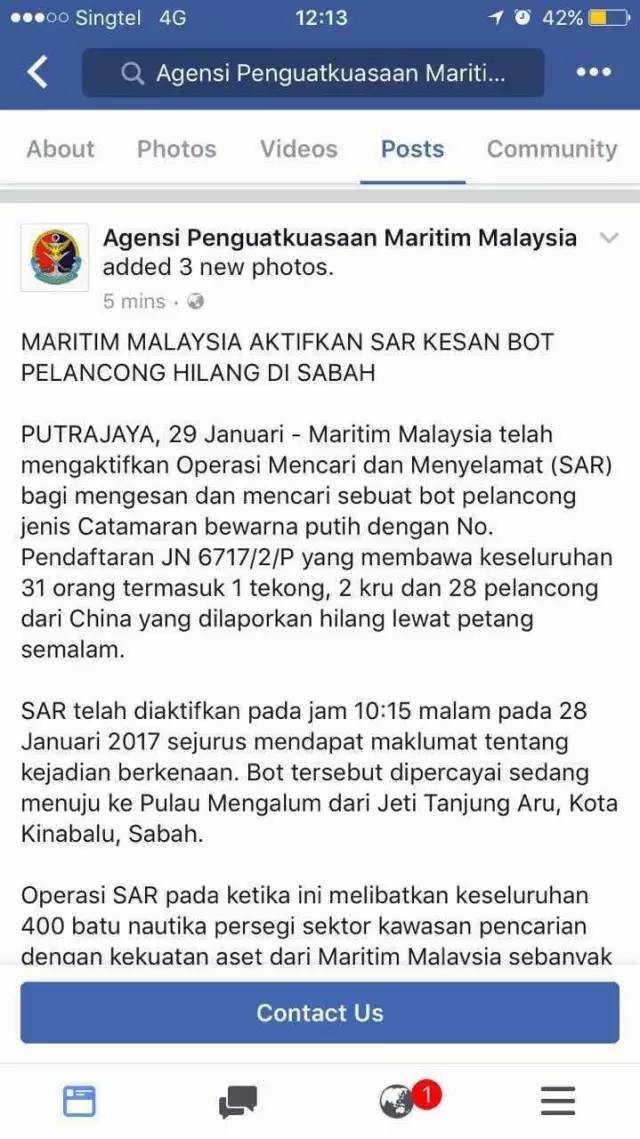Switch to the Videos tab
This screenshot has height=1139, width=640.
pos(298,149)
